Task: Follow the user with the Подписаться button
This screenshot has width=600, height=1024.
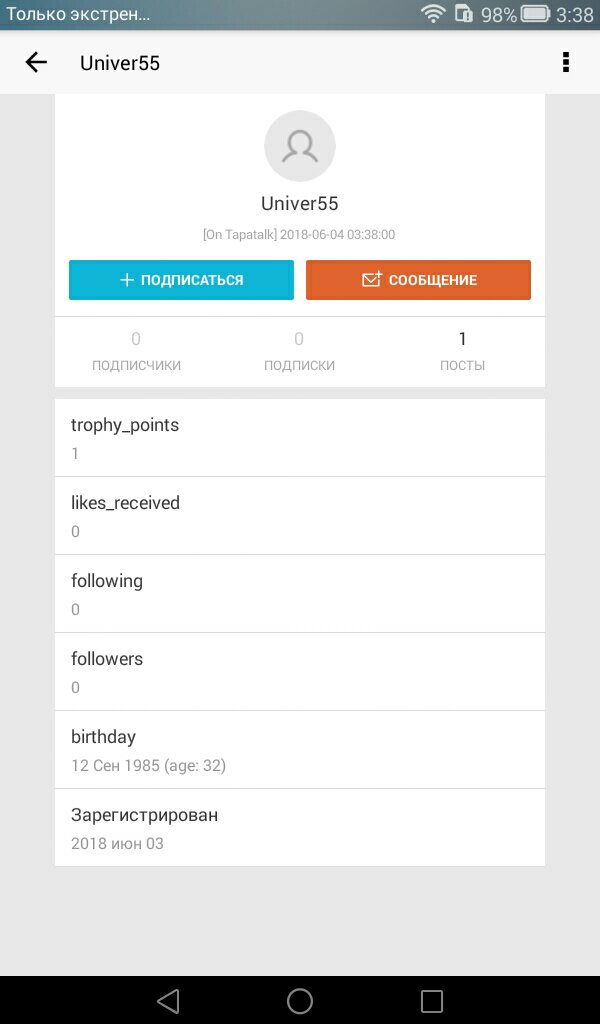Action: [181, 280]
